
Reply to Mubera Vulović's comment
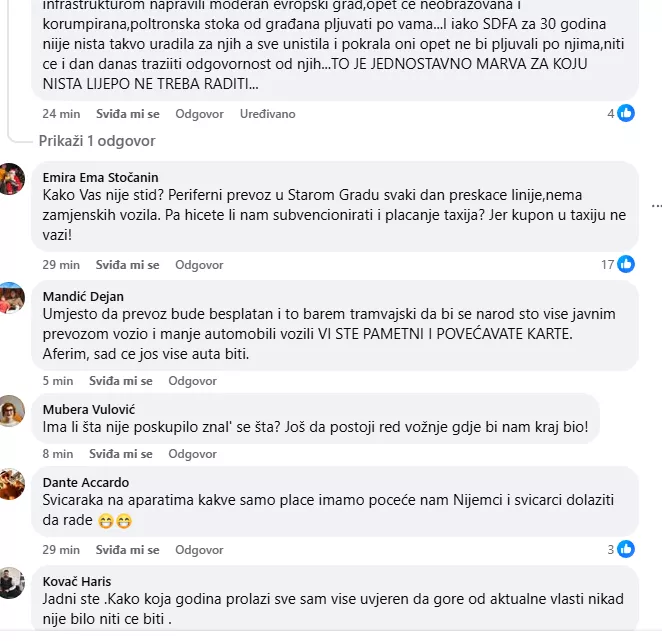[x=192, y=453]
